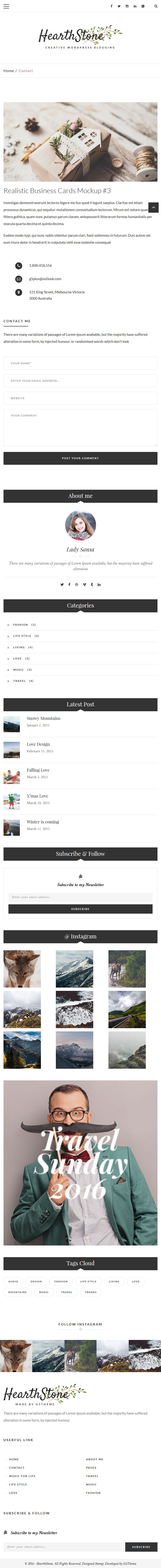Viewport: 161px width, 1568px height.
Task: Read the Snowy Mountains post
Action: tap(43, 718)
